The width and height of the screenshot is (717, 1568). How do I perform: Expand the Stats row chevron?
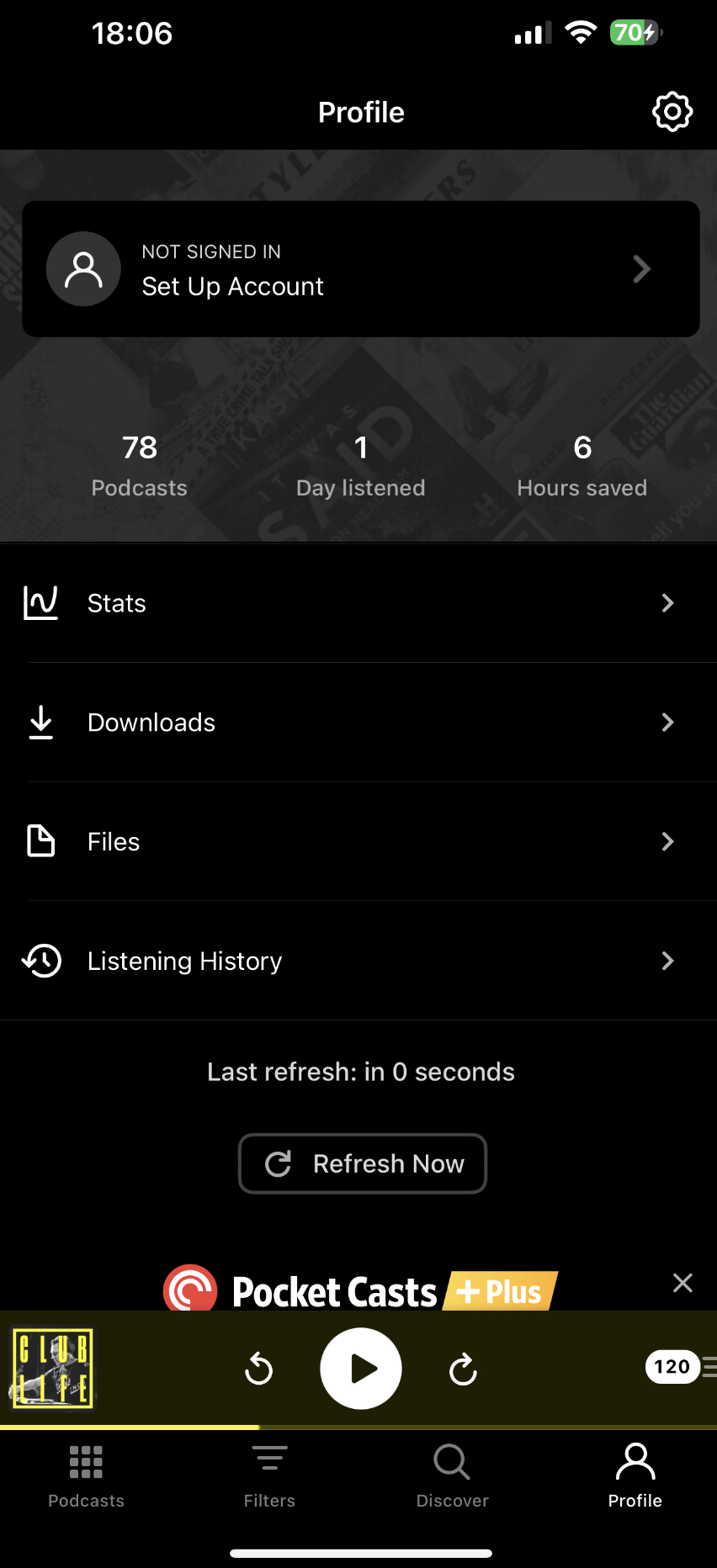pos(667,603)
